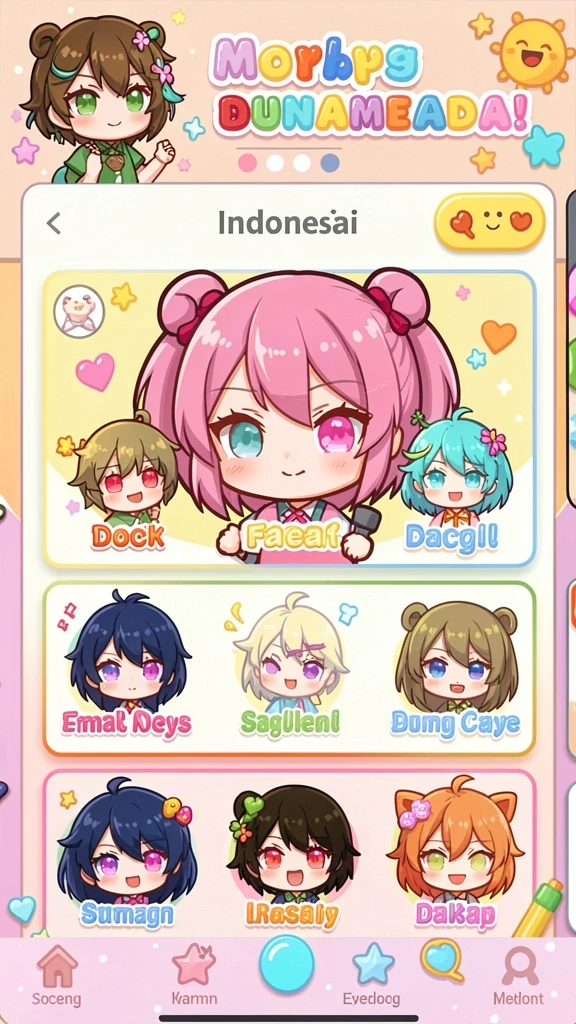This screenshot has height=1024, width=576.
Task: Select the Rasaly character
Action: [x=293, y=856]
